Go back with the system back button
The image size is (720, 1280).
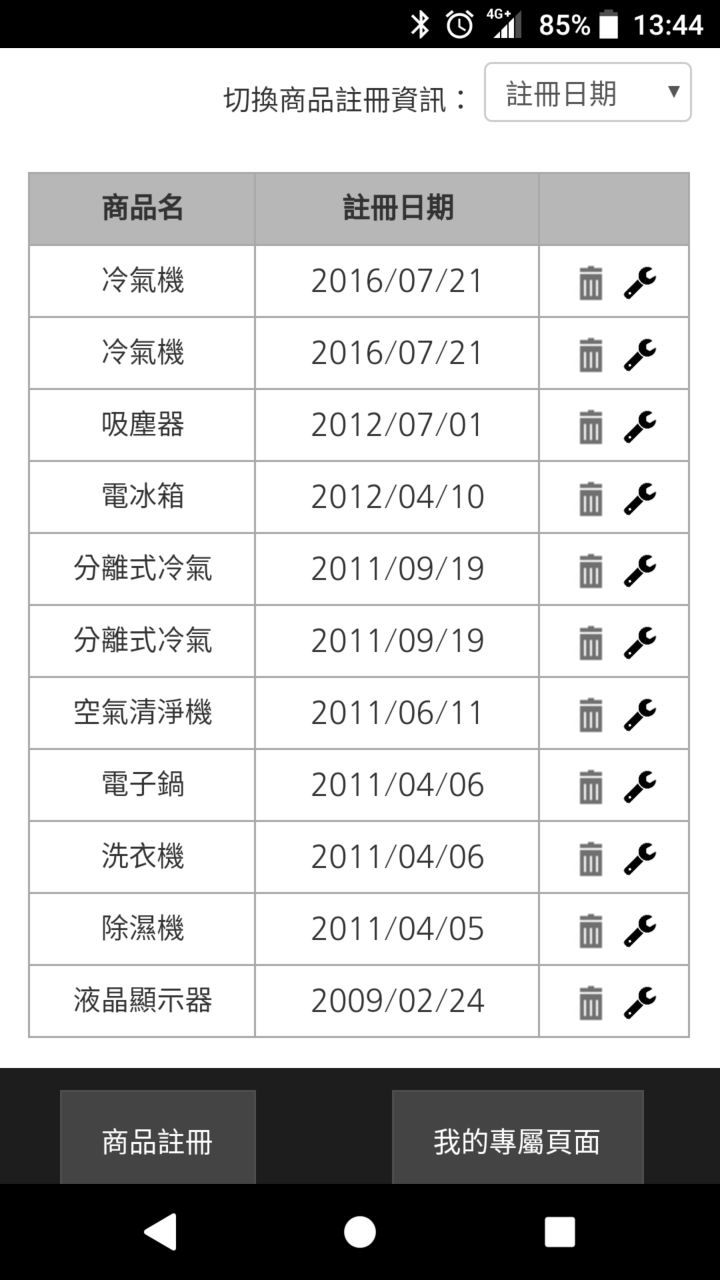[x=160, y=1232]
